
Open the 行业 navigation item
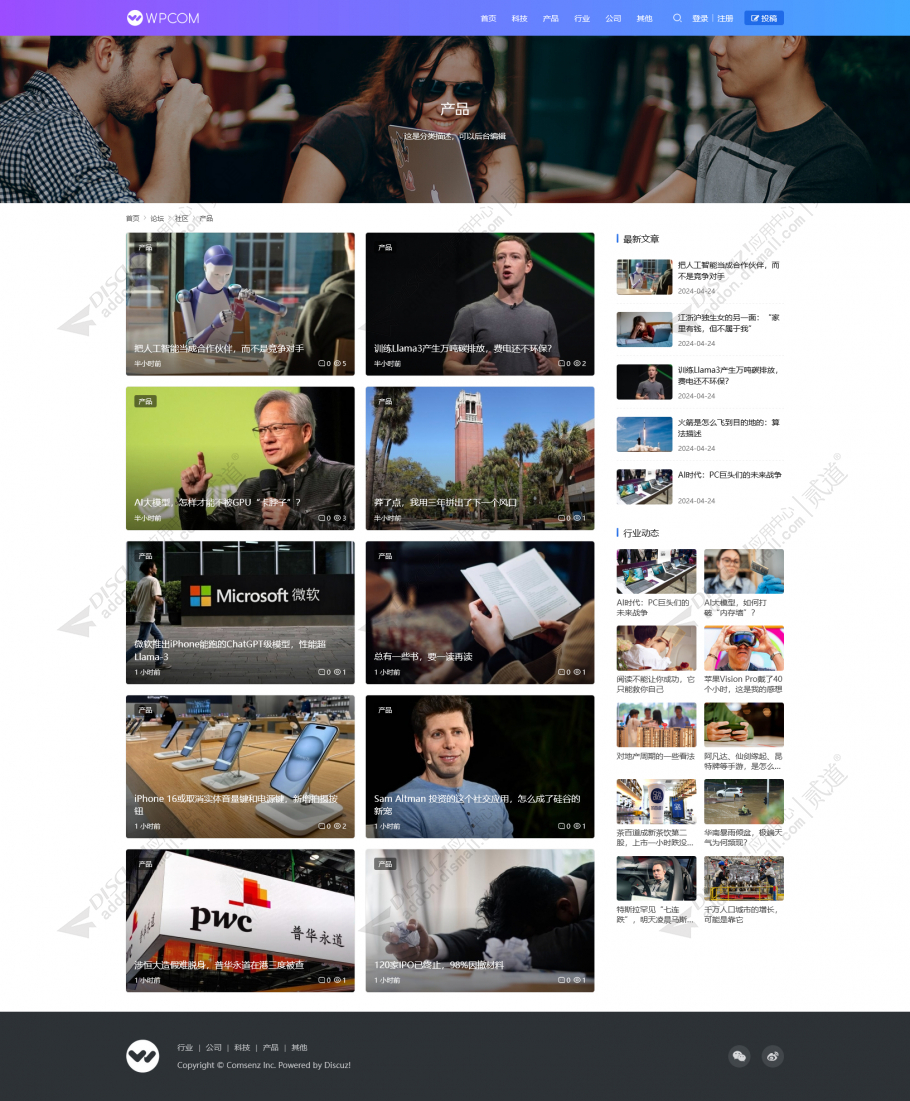(x=582, y=18)
